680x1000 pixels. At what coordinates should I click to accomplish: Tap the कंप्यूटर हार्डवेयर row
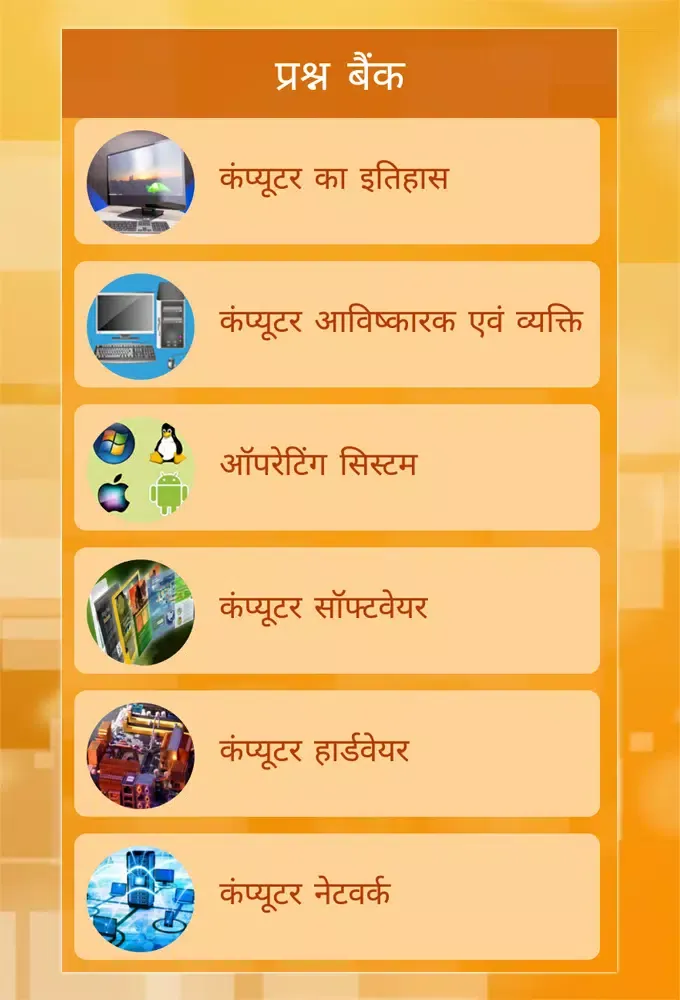click(337, 753)
